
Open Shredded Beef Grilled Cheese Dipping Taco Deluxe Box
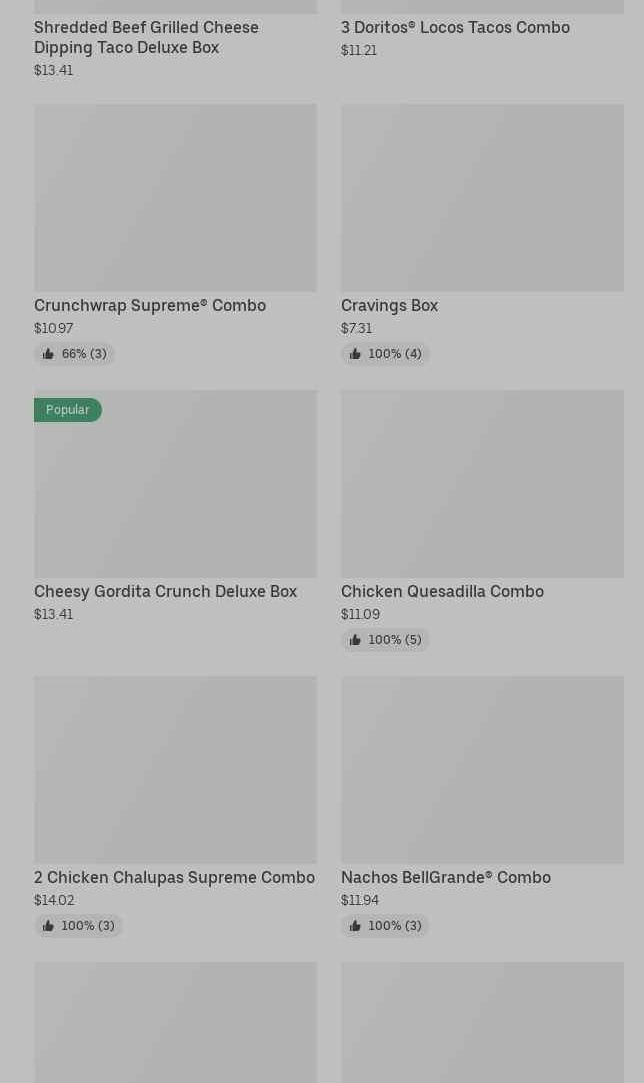[176, 40]
